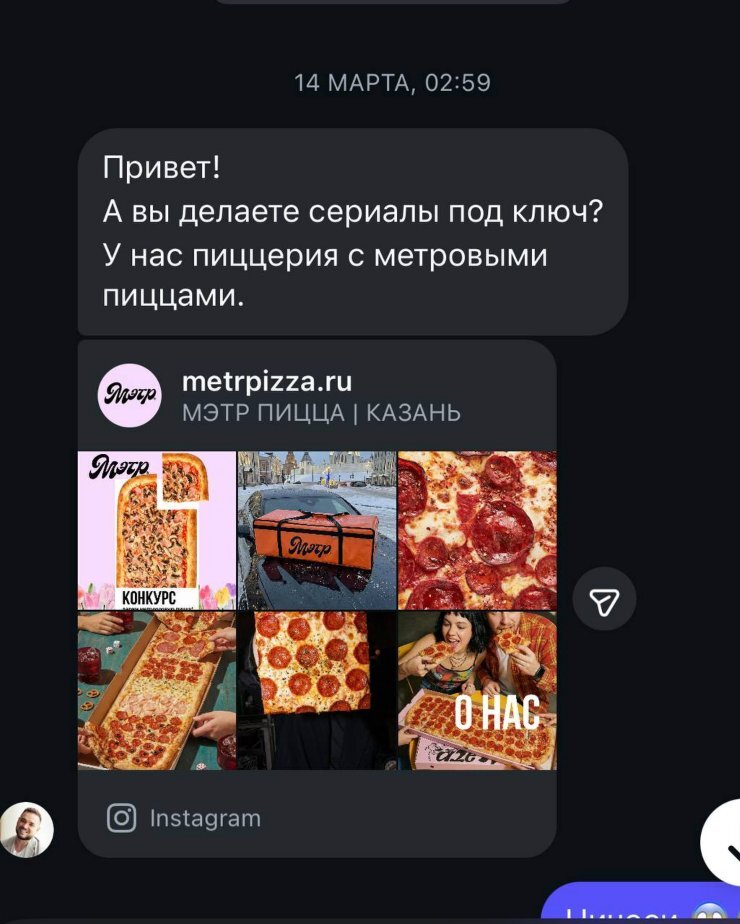Open the shared metrpizza.ru post card
740x924 pixels.
click(x=320, y=600)
